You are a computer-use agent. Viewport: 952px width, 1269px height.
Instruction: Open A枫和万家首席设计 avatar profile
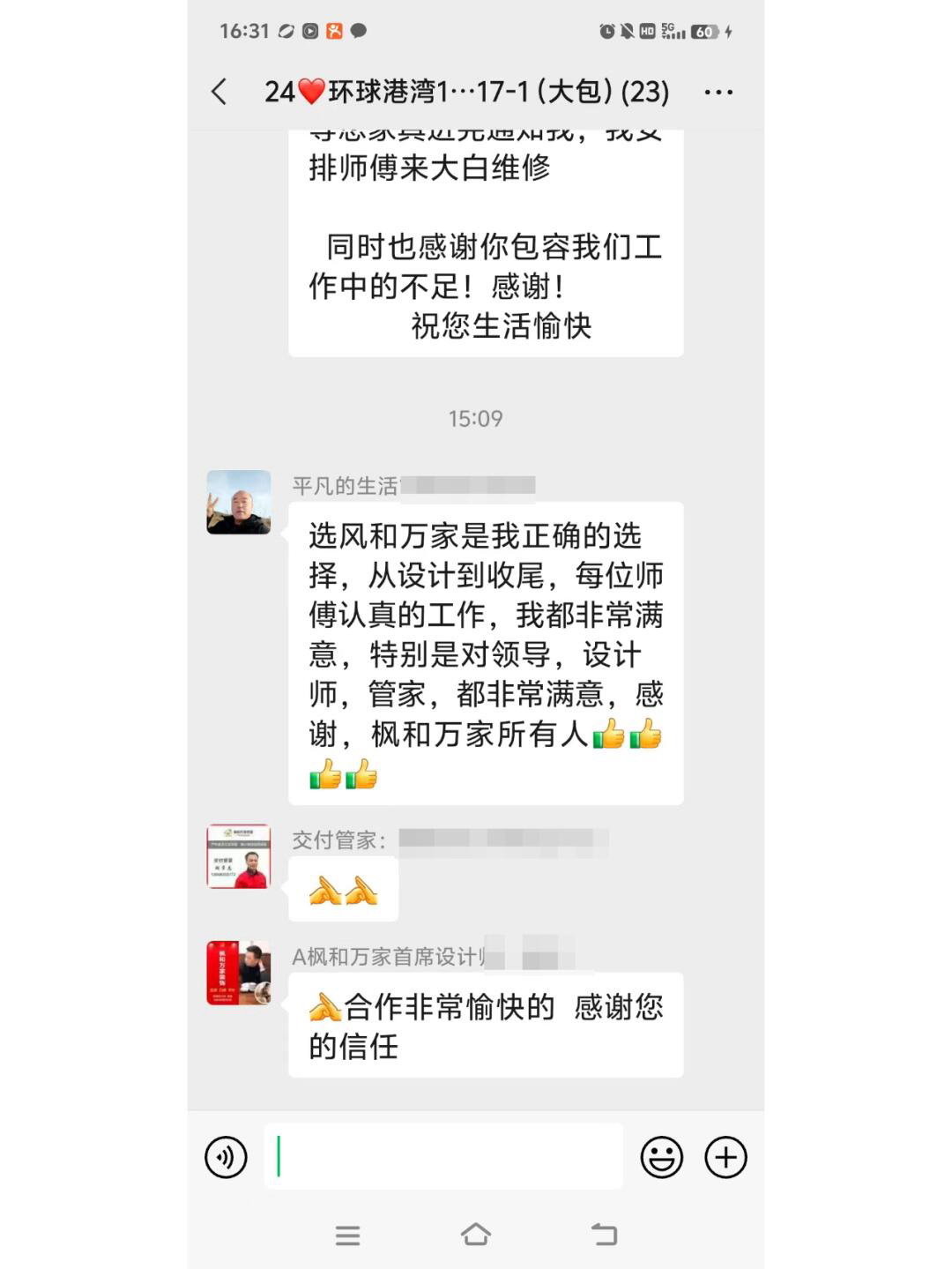pos(239,973)
